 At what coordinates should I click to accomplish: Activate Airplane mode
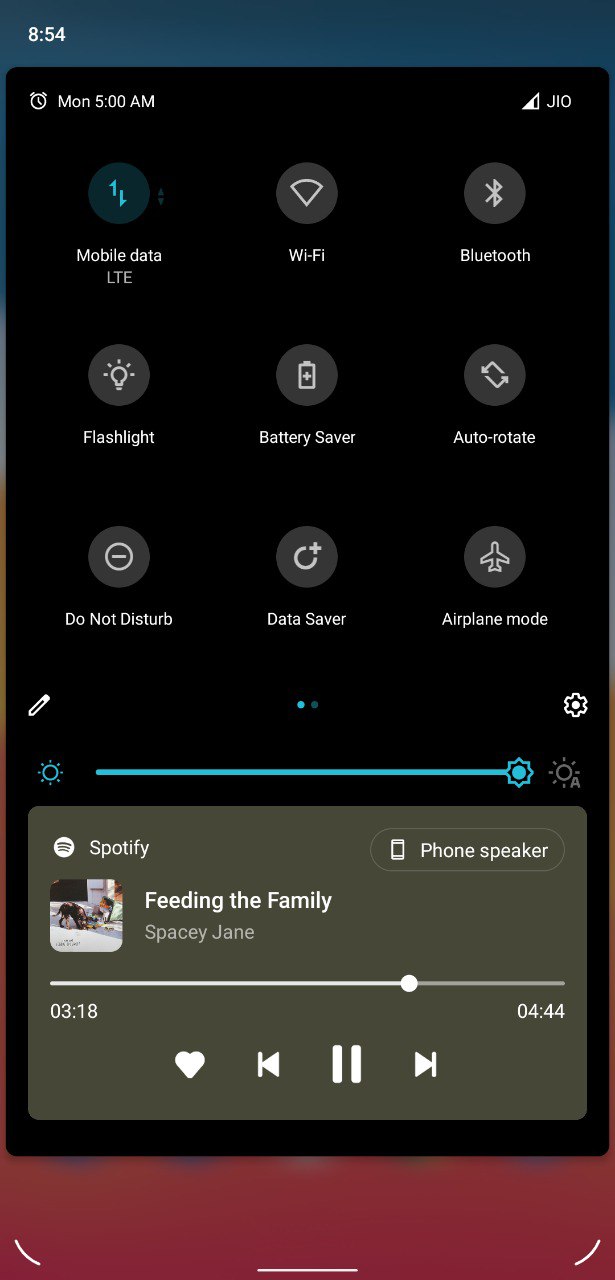[x=494, y=557]
